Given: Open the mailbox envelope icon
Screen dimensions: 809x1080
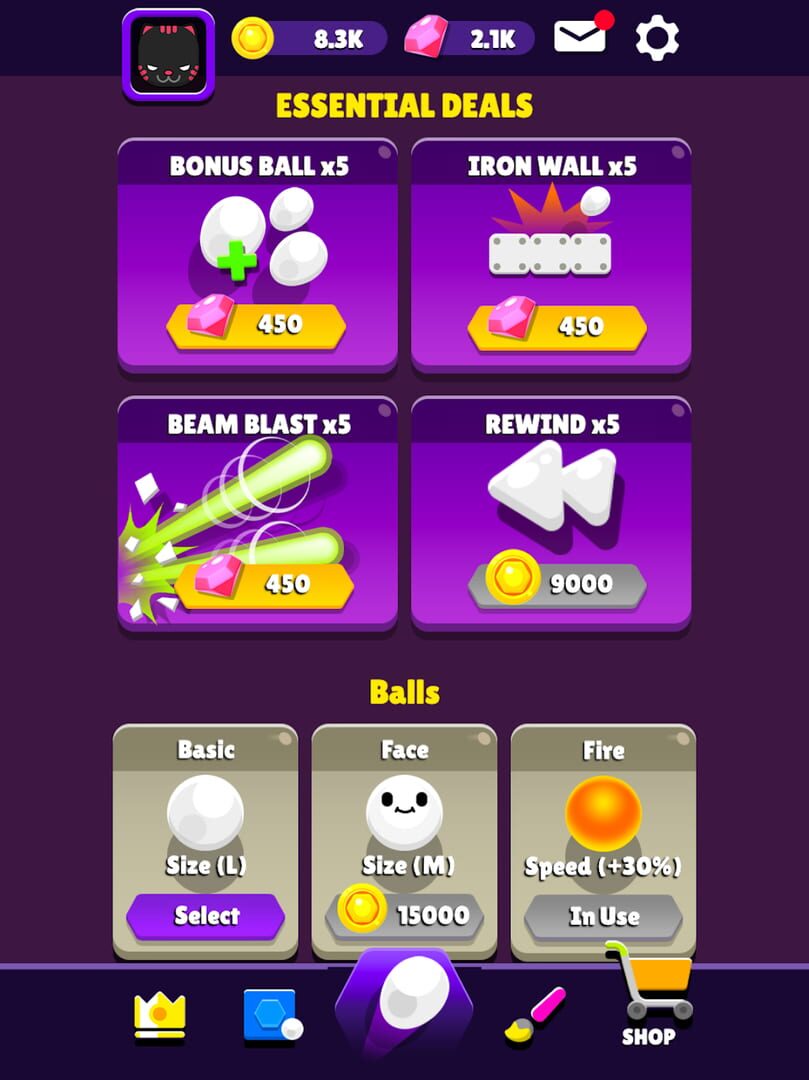Looking at the screenshot, I should (x=581, y=37).
